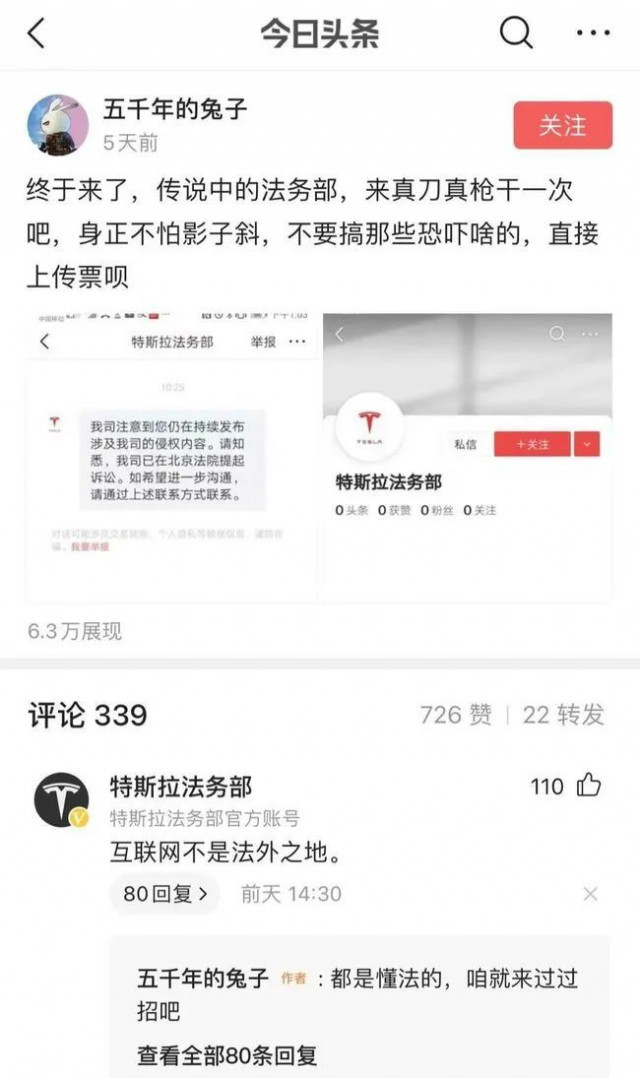Open 查看全部80条回复 link
640x1078 pixels.
pyautogui.click(x=227, y=1055)
